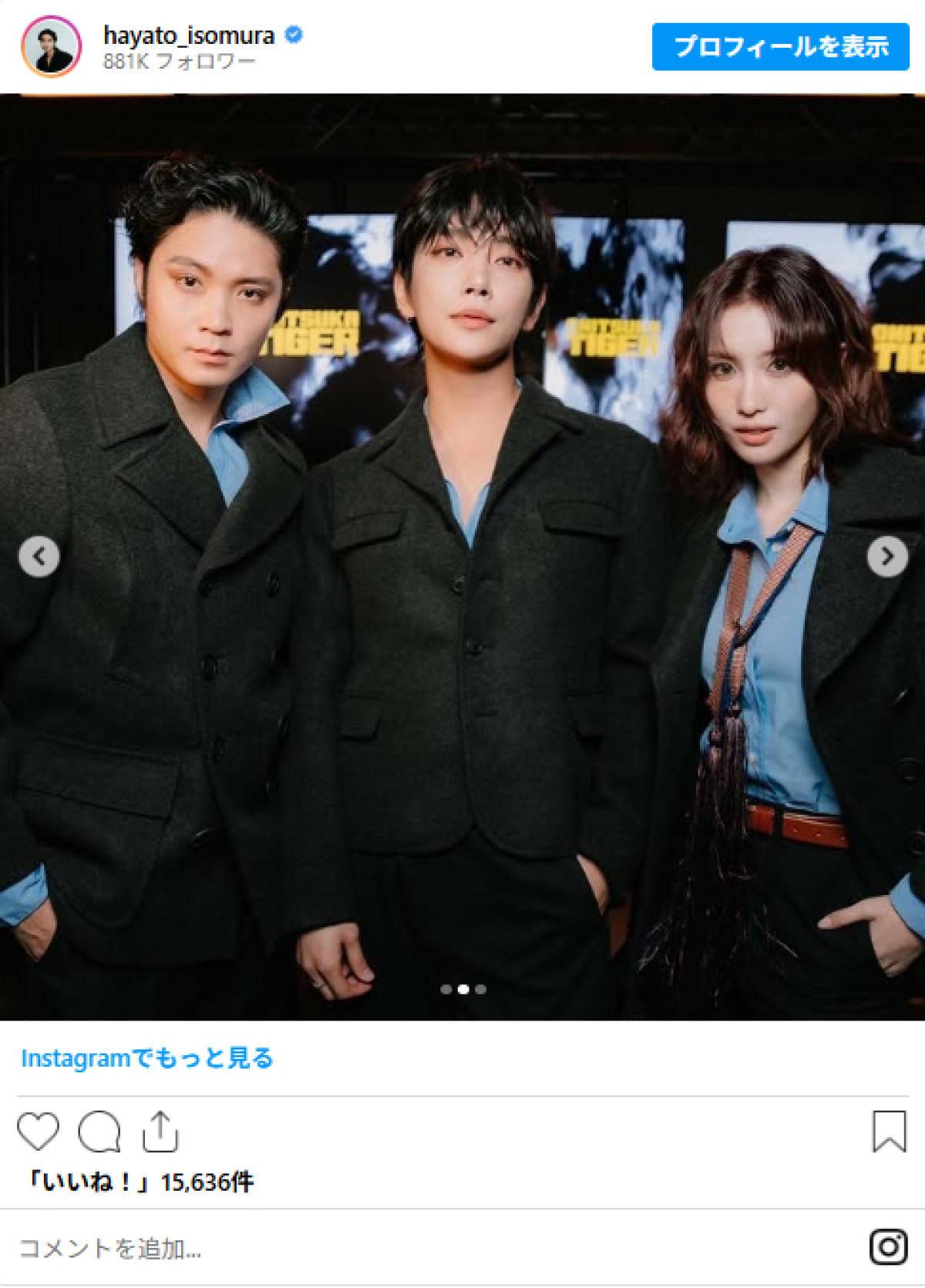925x1288 pixels.
Task: Open the Instagram logo icon
Action: pos(888,1246)
